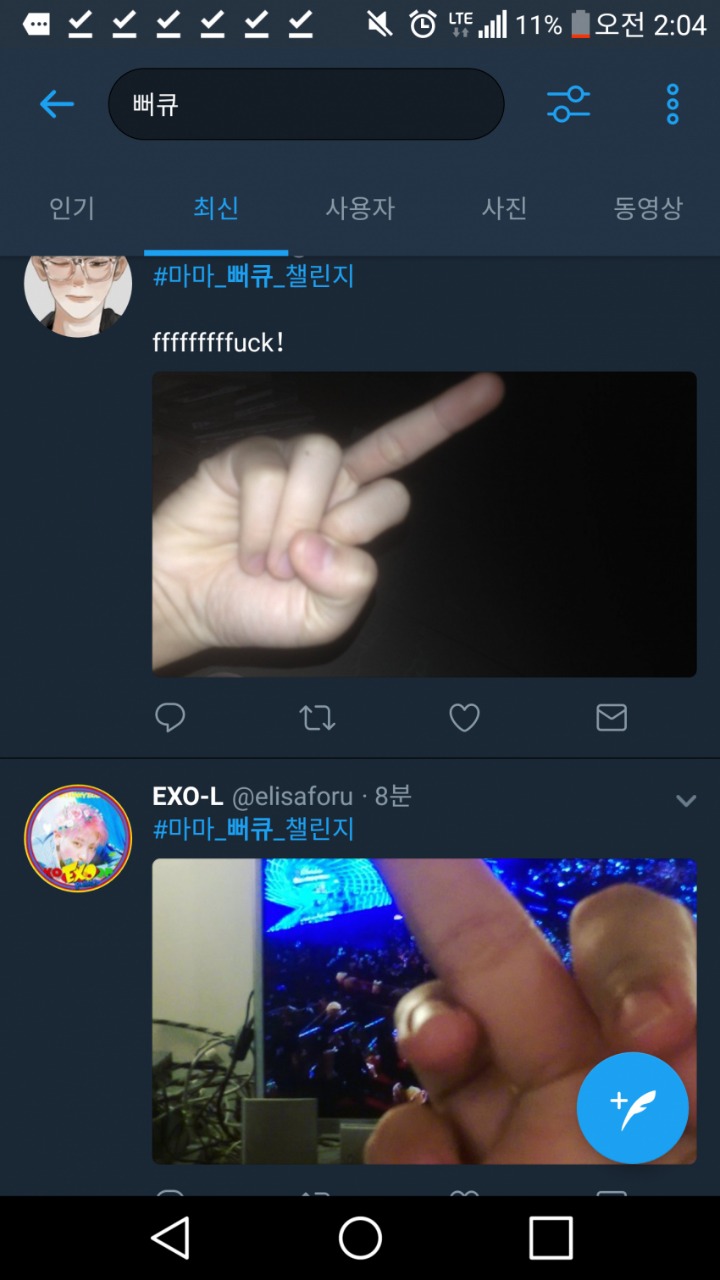Reply to the ffffffffffuck! tweet
This screenshot has width=720, height=1280.
[170, 717]
